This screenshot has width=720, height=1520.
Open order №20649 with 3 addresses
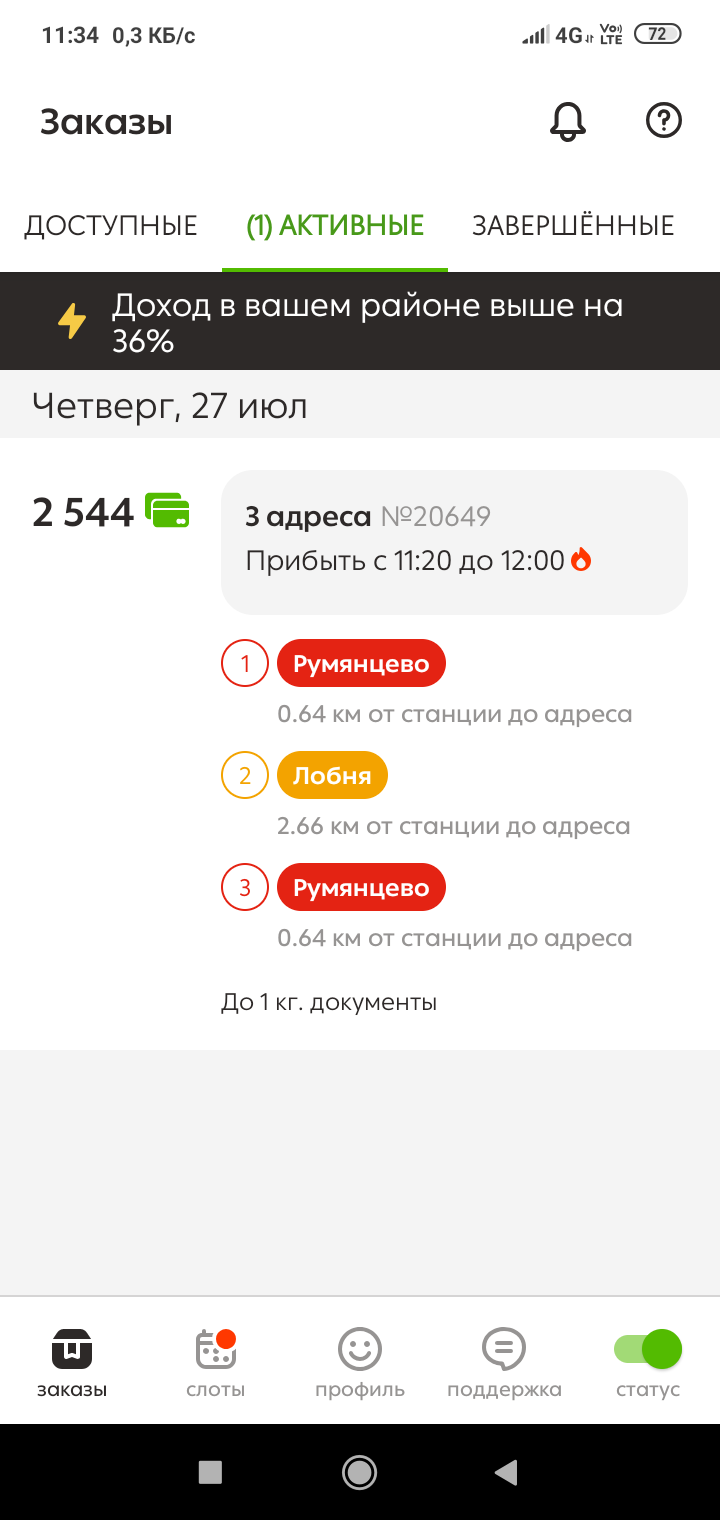(x=454, y=541)
